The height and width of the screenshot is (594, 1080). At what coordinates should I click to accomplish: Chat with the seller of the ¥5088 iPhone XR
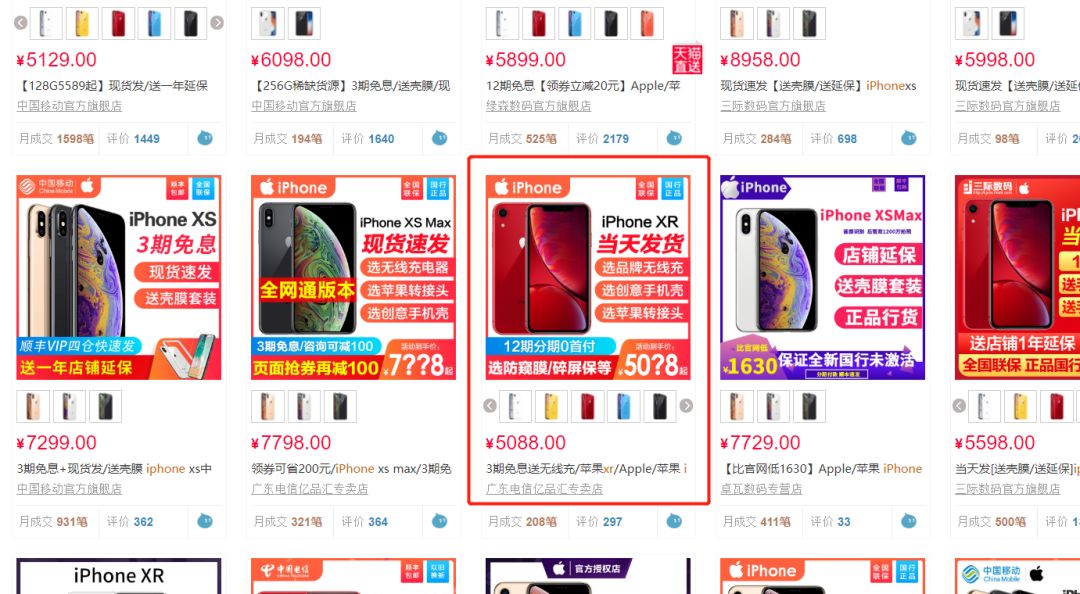(674, 521)
